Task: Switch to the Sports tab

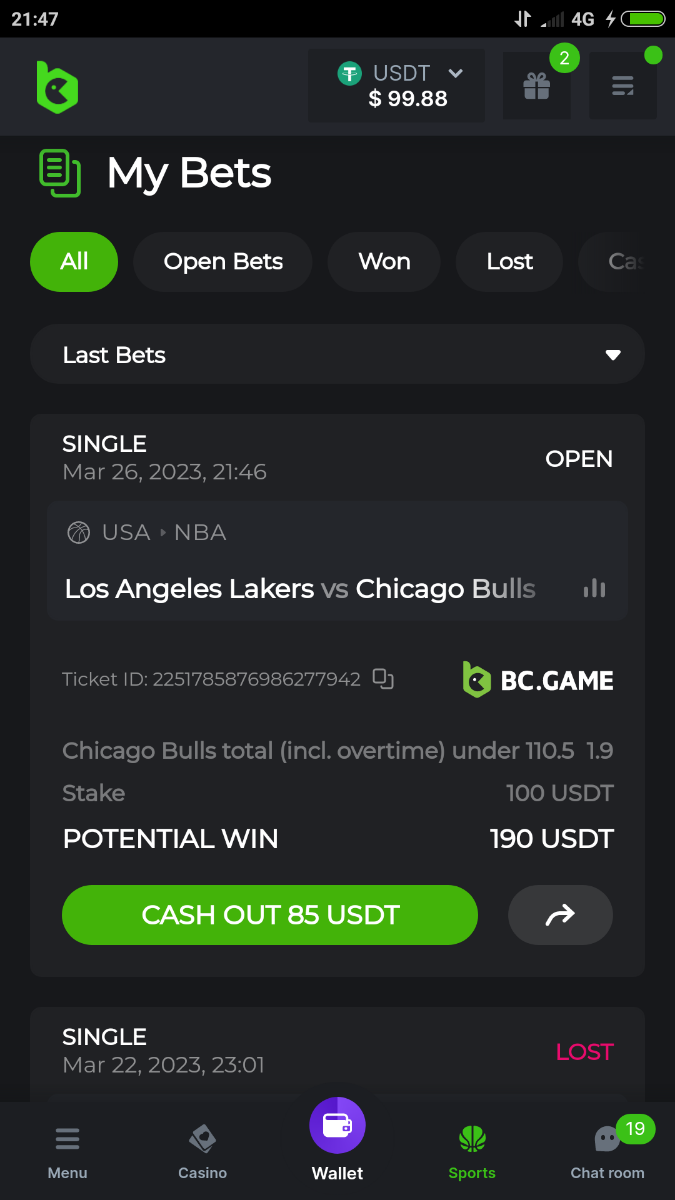Action: 472,1152
